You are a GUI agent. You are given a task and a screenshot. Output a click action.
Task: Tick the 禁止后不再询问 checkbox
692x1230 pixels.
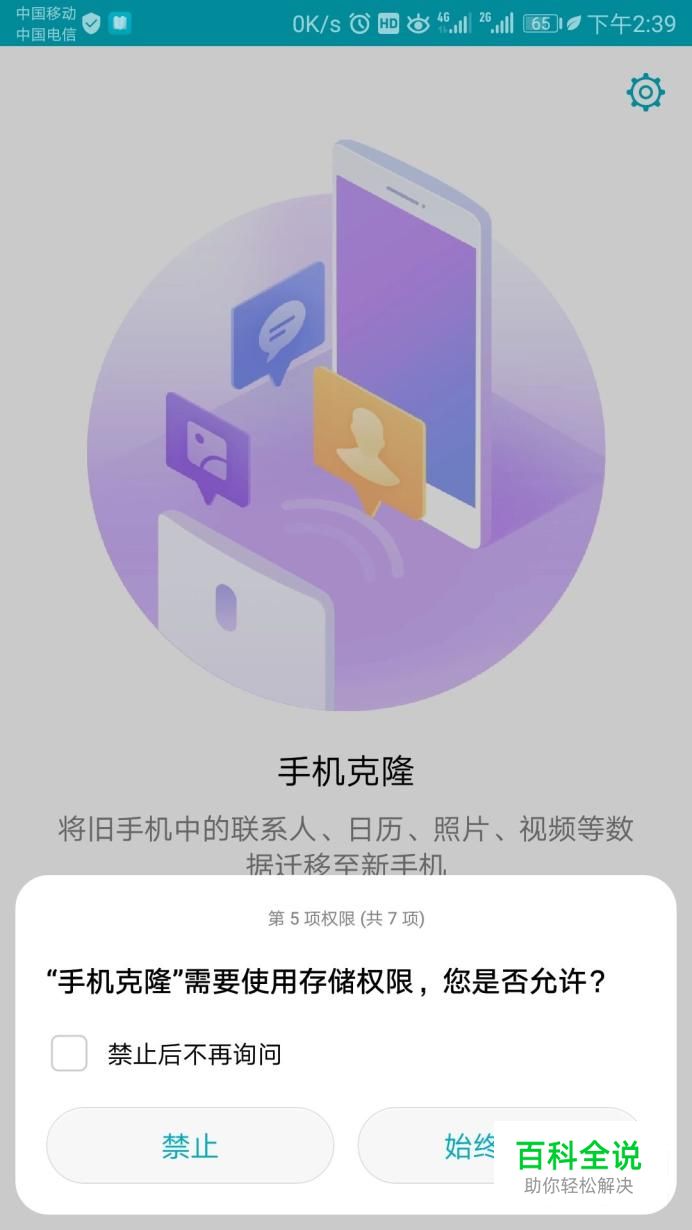69,1053
